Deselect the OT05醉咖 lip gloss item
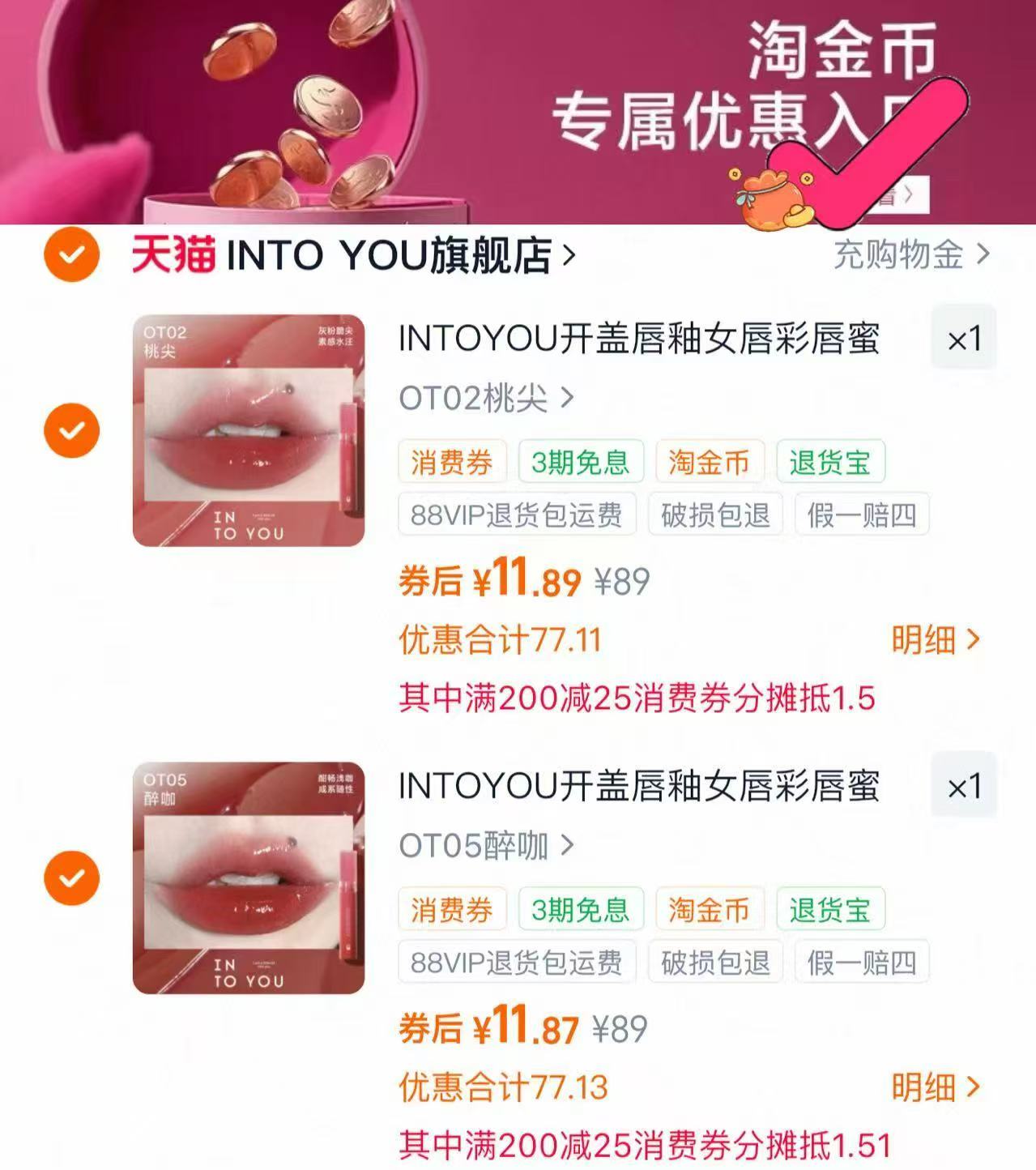Viewport: 1036px width, 1170px height. 71,876
